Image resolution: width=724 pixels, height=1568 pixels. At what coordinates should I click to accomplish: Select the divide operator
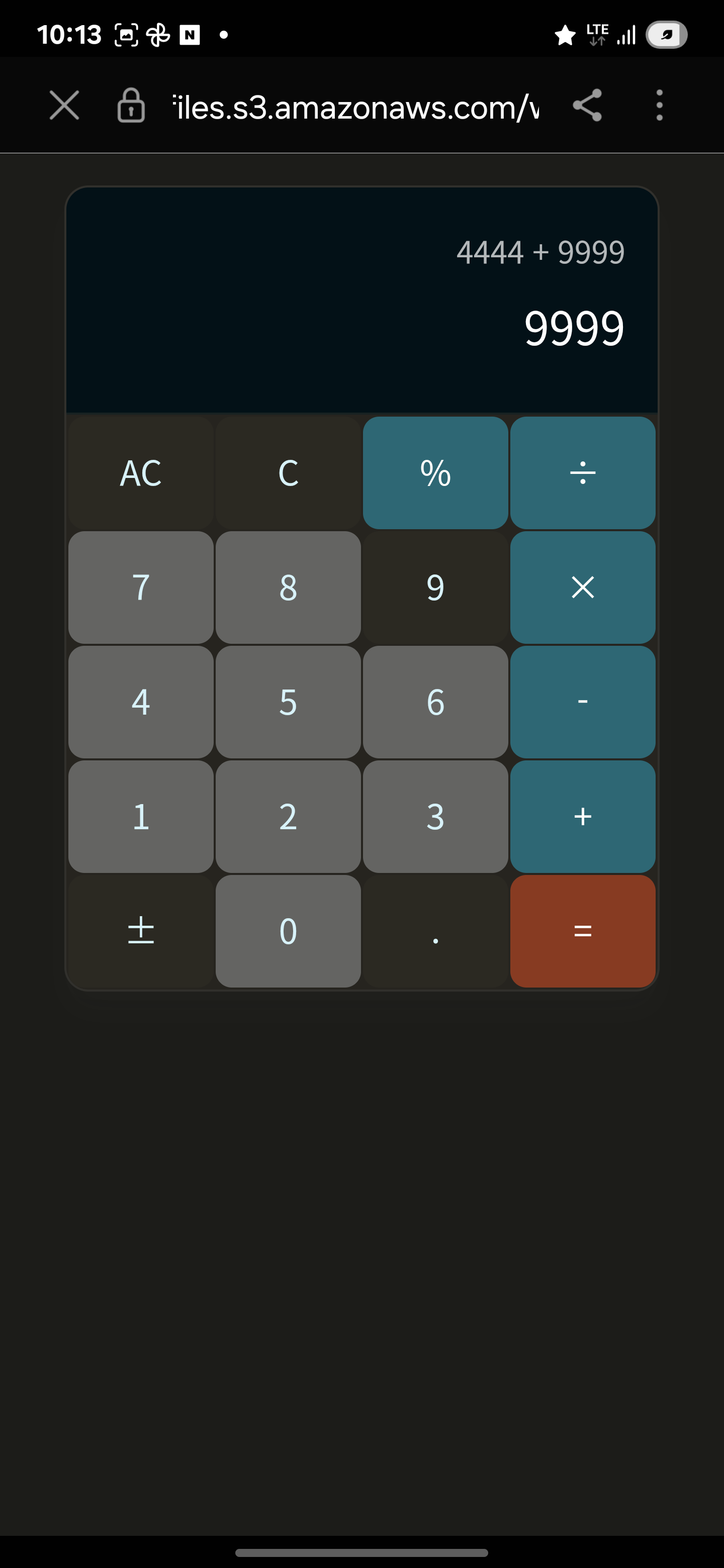583,473
